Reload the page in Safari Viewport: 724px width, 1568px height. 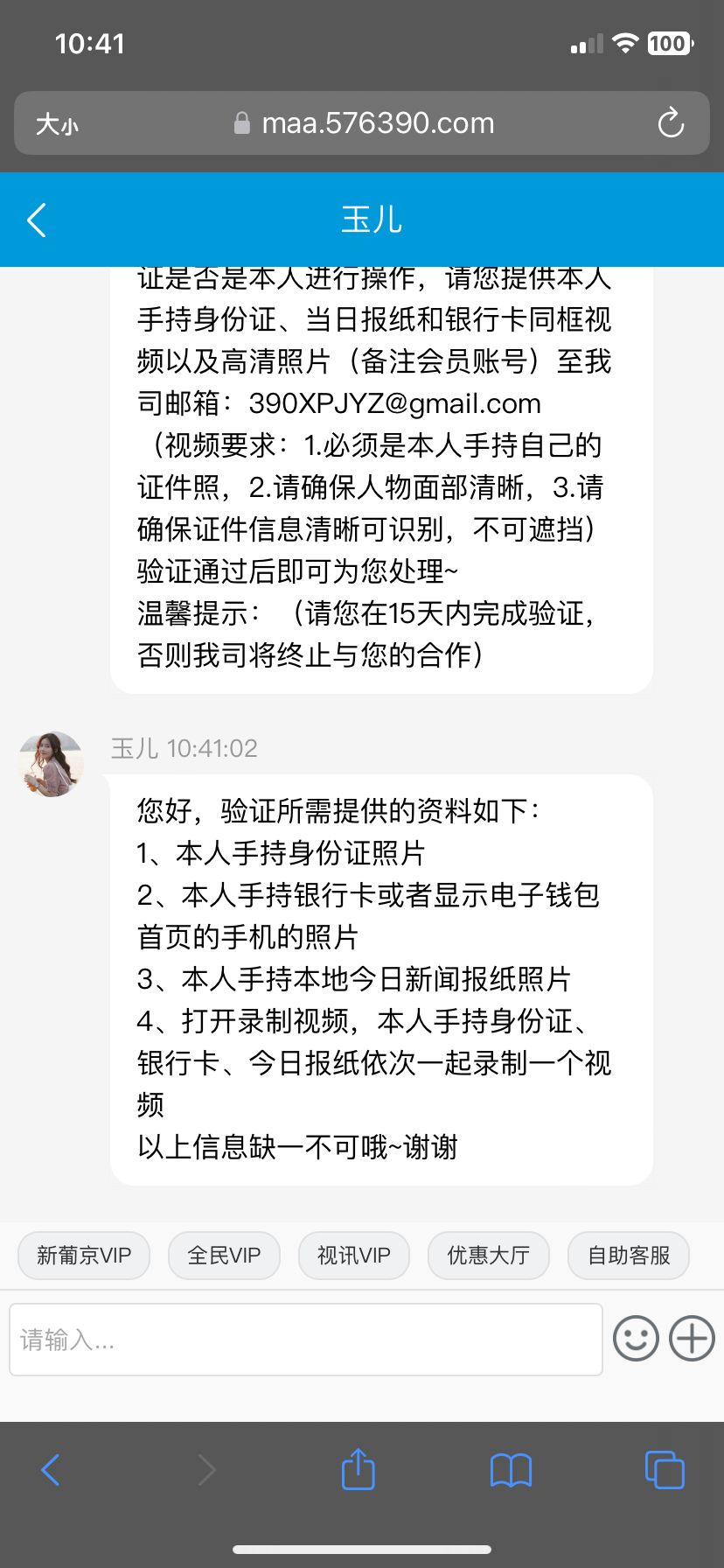pos(671,123)
